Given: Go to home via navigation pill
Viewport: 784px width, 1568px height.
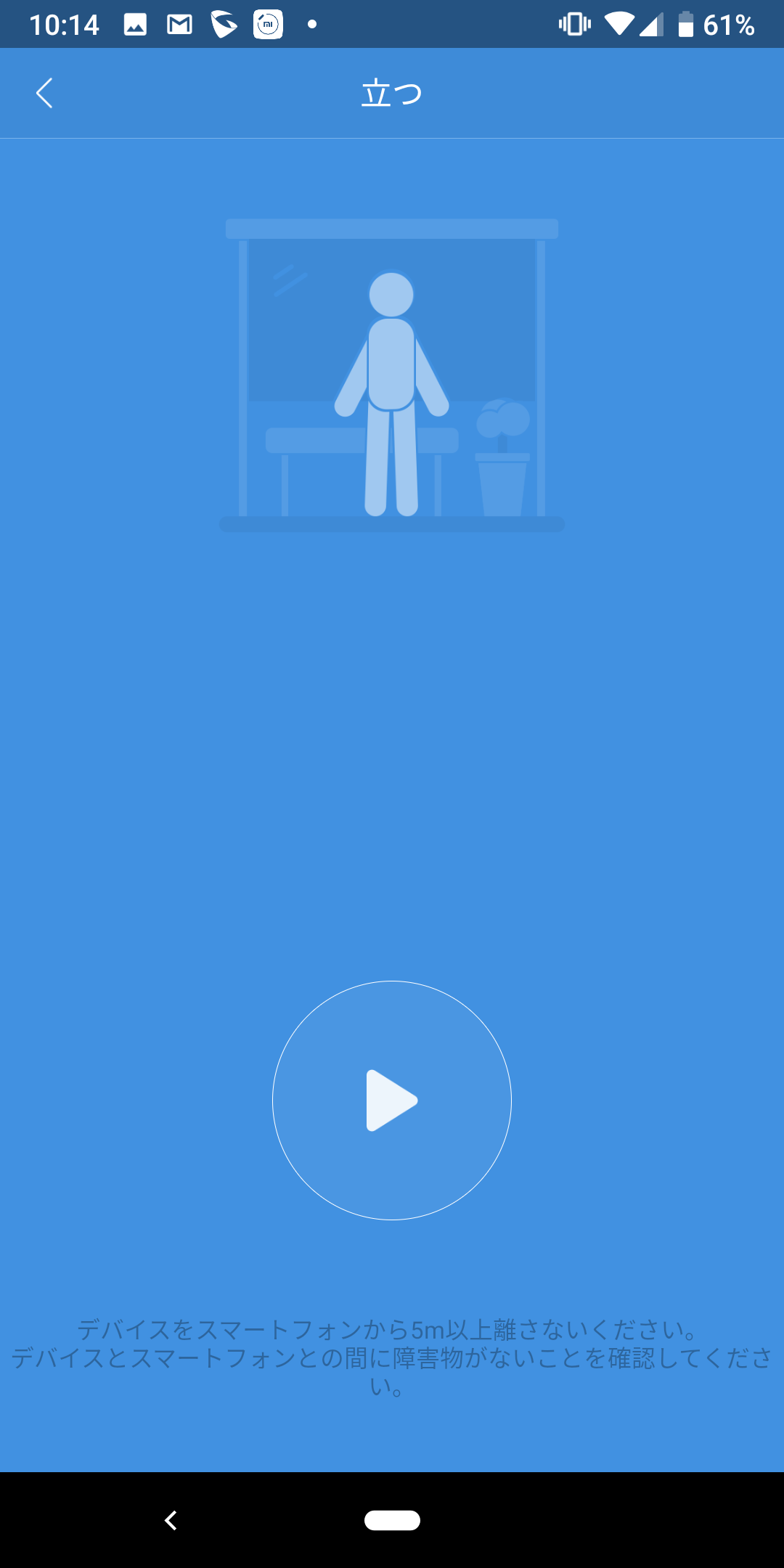Looking at the screenshot, I should [x=392, y=1520].
